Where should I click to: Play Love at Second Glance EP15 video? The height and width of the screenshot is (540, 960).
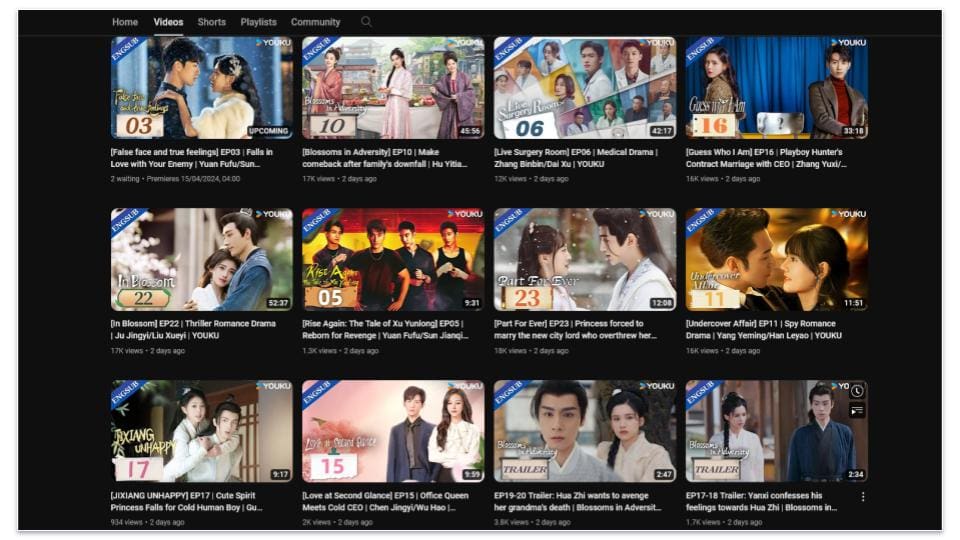pos(393,431)
